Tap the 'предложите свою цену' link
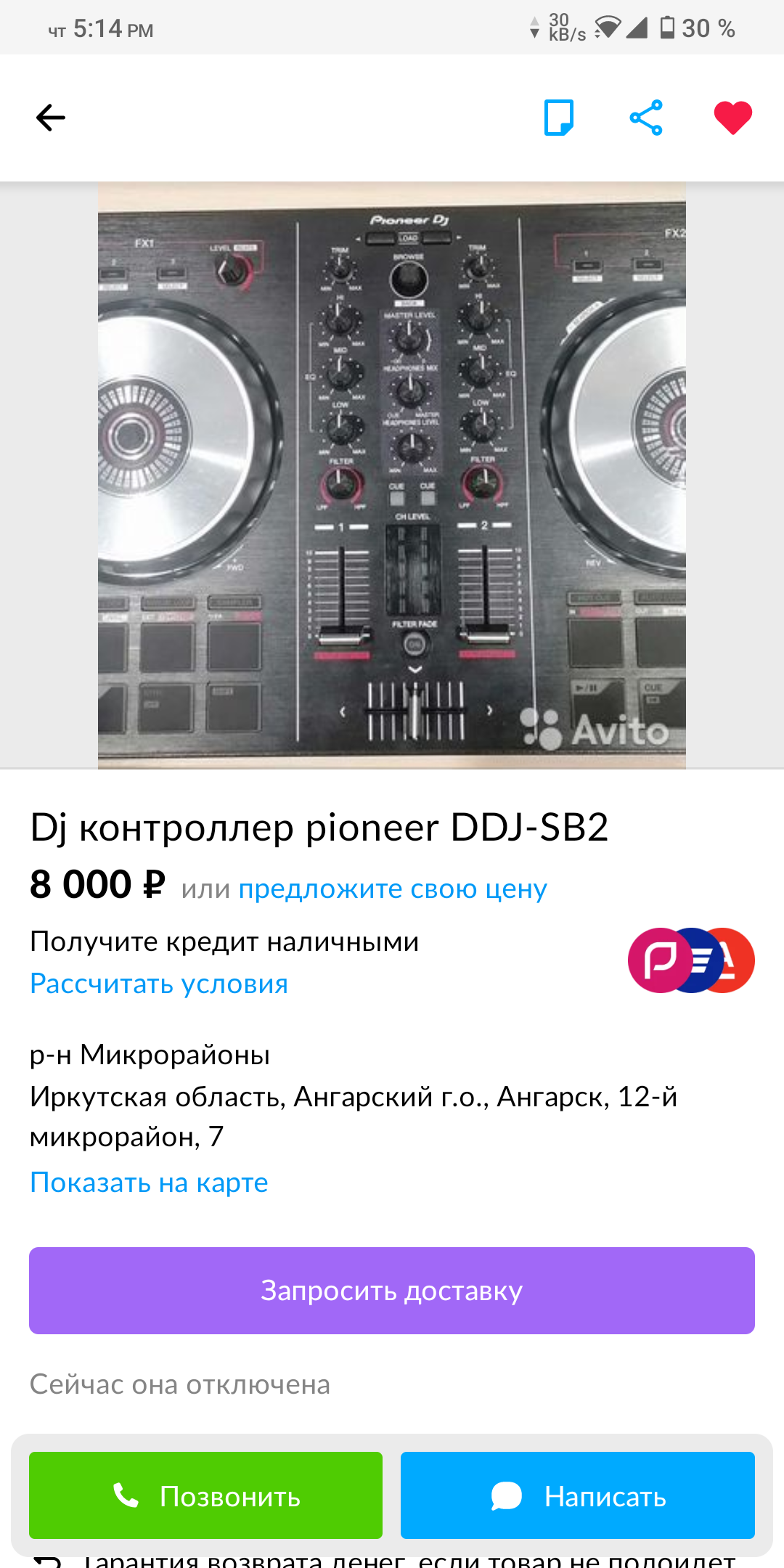This screenshot has height=1568, width=784. (x=393, y=889)
